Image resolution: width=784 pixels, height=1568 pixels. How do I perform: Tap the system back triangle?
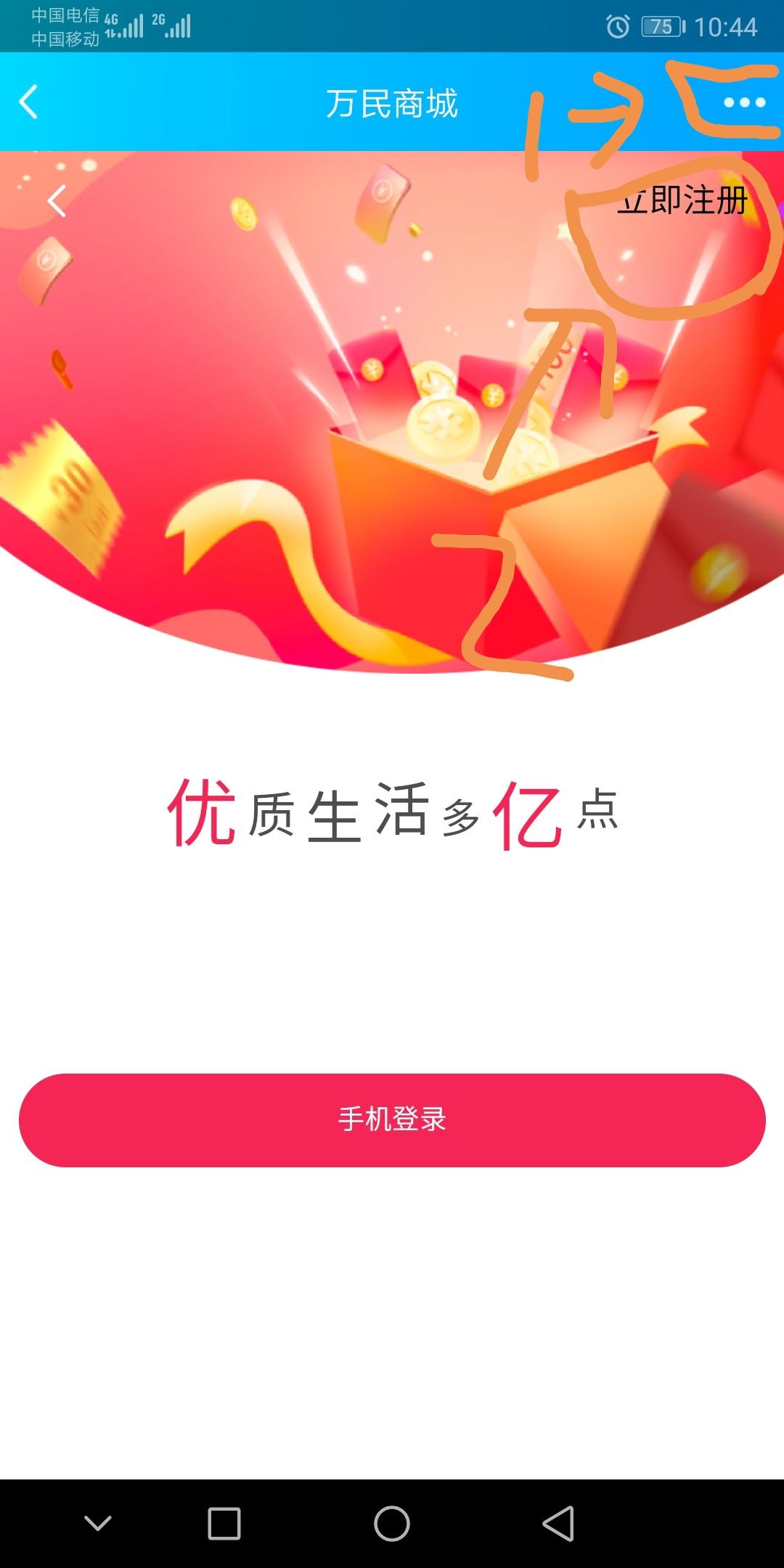558,1523
